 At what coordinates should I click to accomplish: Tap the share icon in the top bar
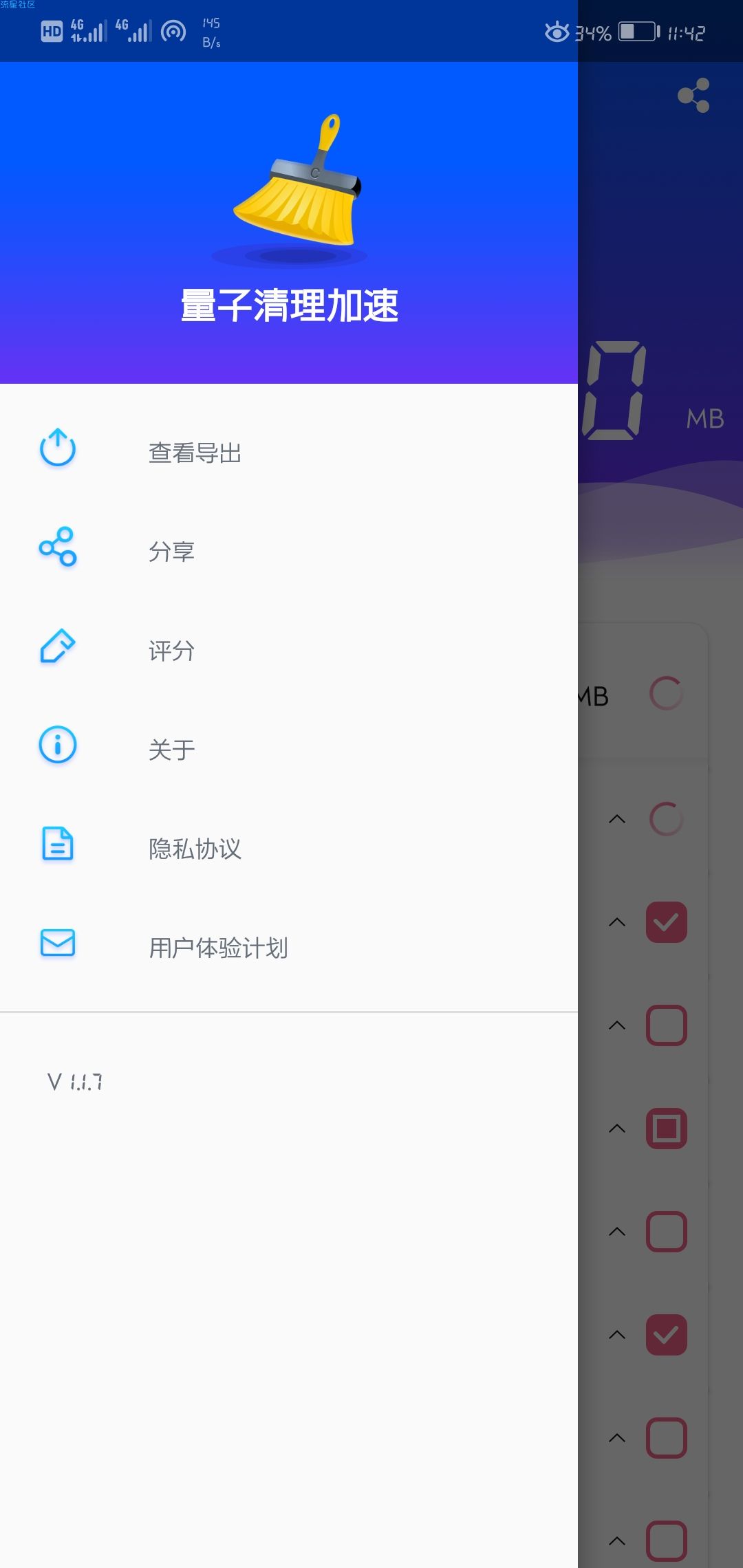(693, 96)
